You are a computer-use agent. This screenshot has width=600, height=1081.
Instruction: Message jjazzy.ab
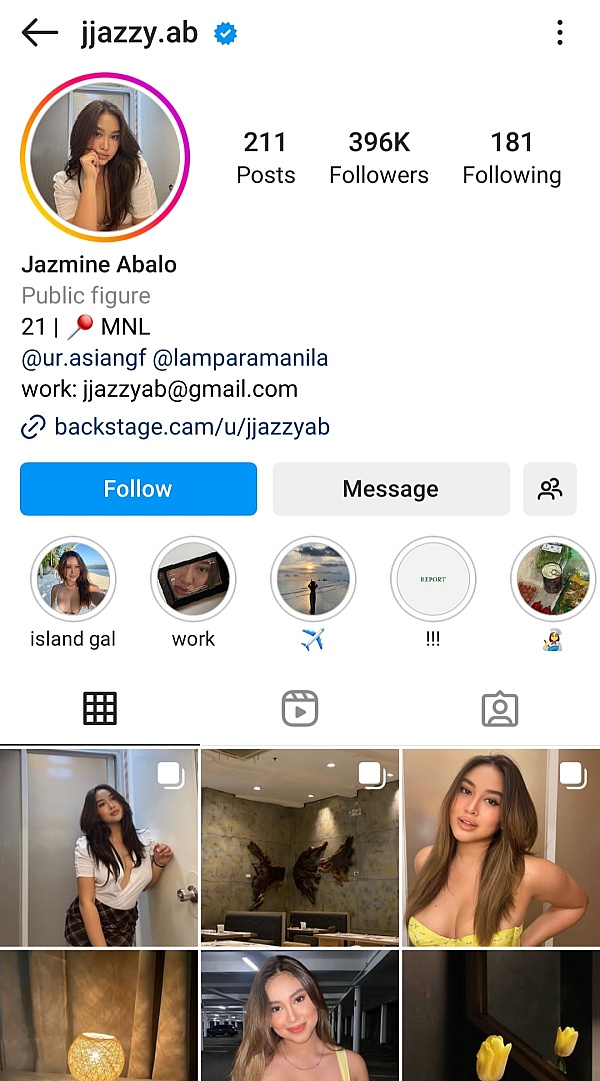click(x=390, y=489)
